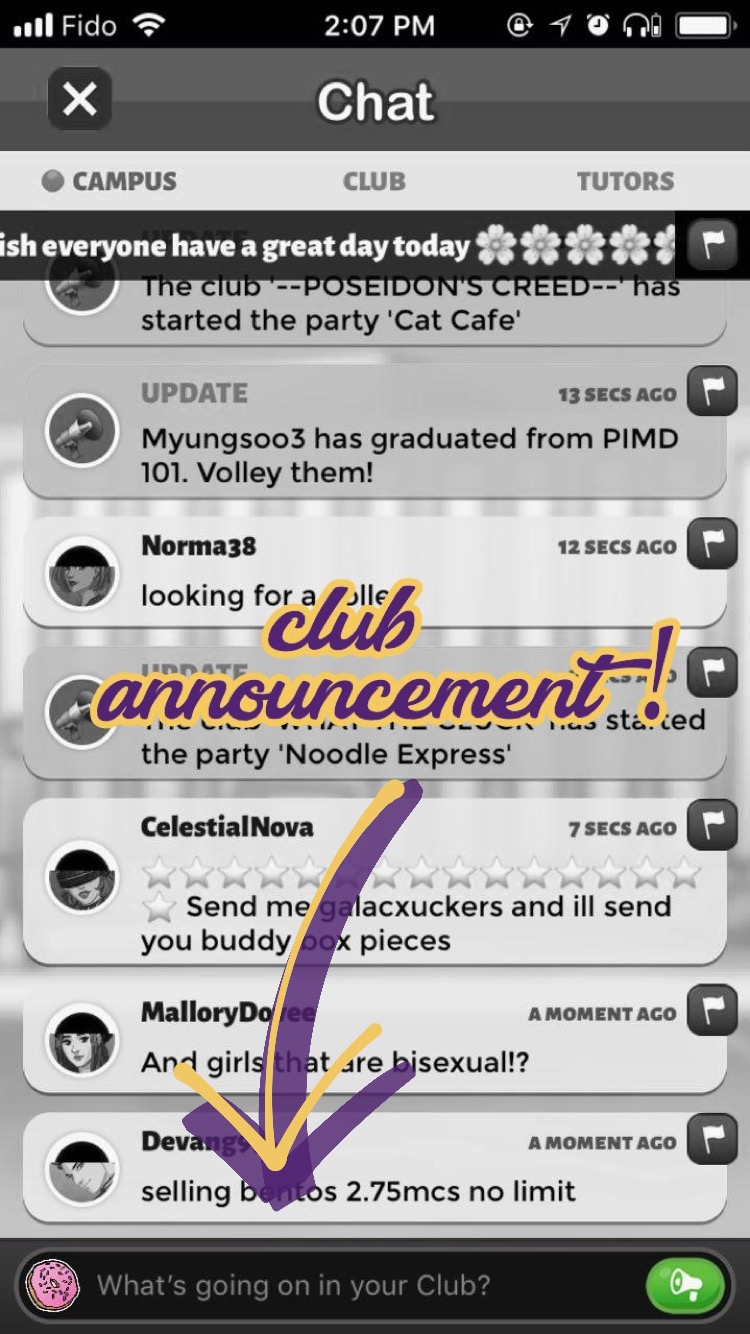View CelestialNova's avatar profile
This screenshot has height=1334, width=750.
[84, 876]
